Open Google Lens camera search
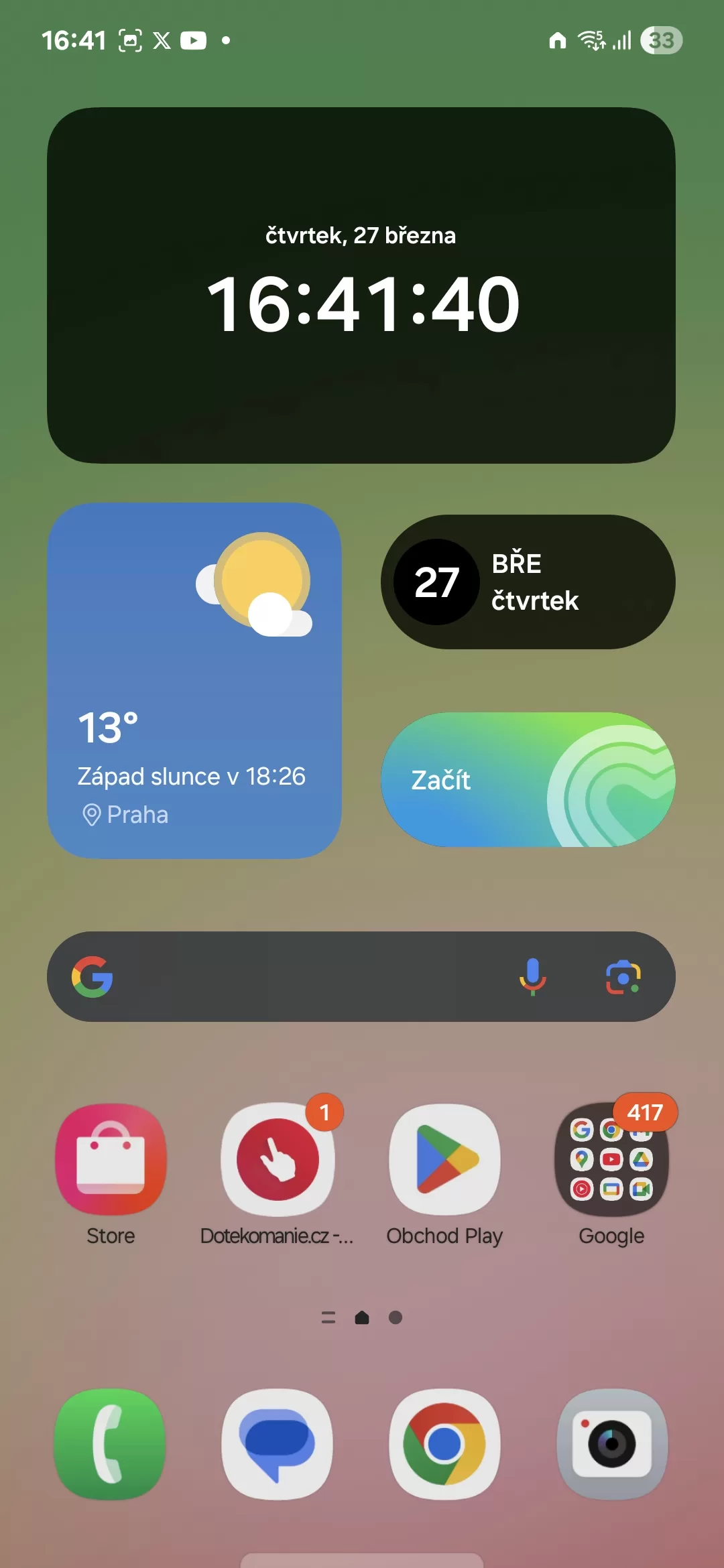The height and width of the screenshot is (1568, 724). click(623, 976)
